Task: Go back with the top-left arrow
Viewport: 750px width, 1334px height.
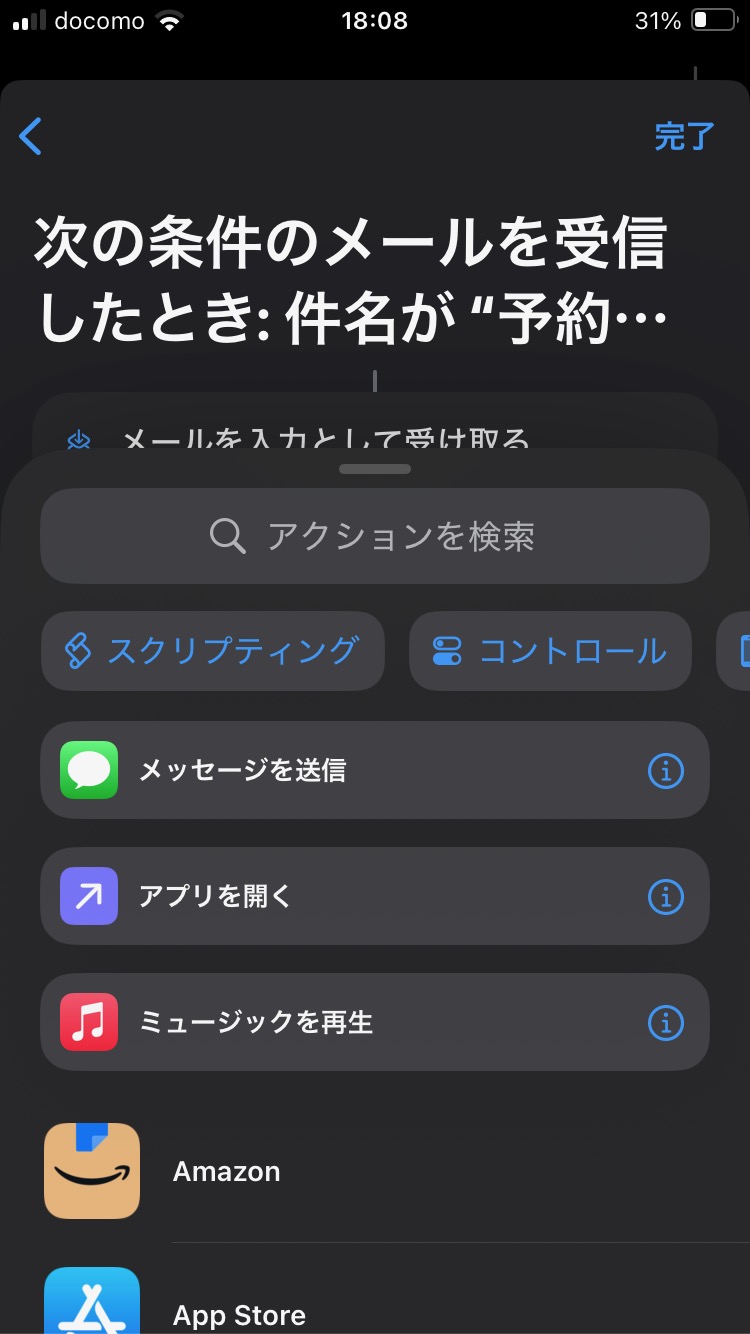Action: point(31,136)
